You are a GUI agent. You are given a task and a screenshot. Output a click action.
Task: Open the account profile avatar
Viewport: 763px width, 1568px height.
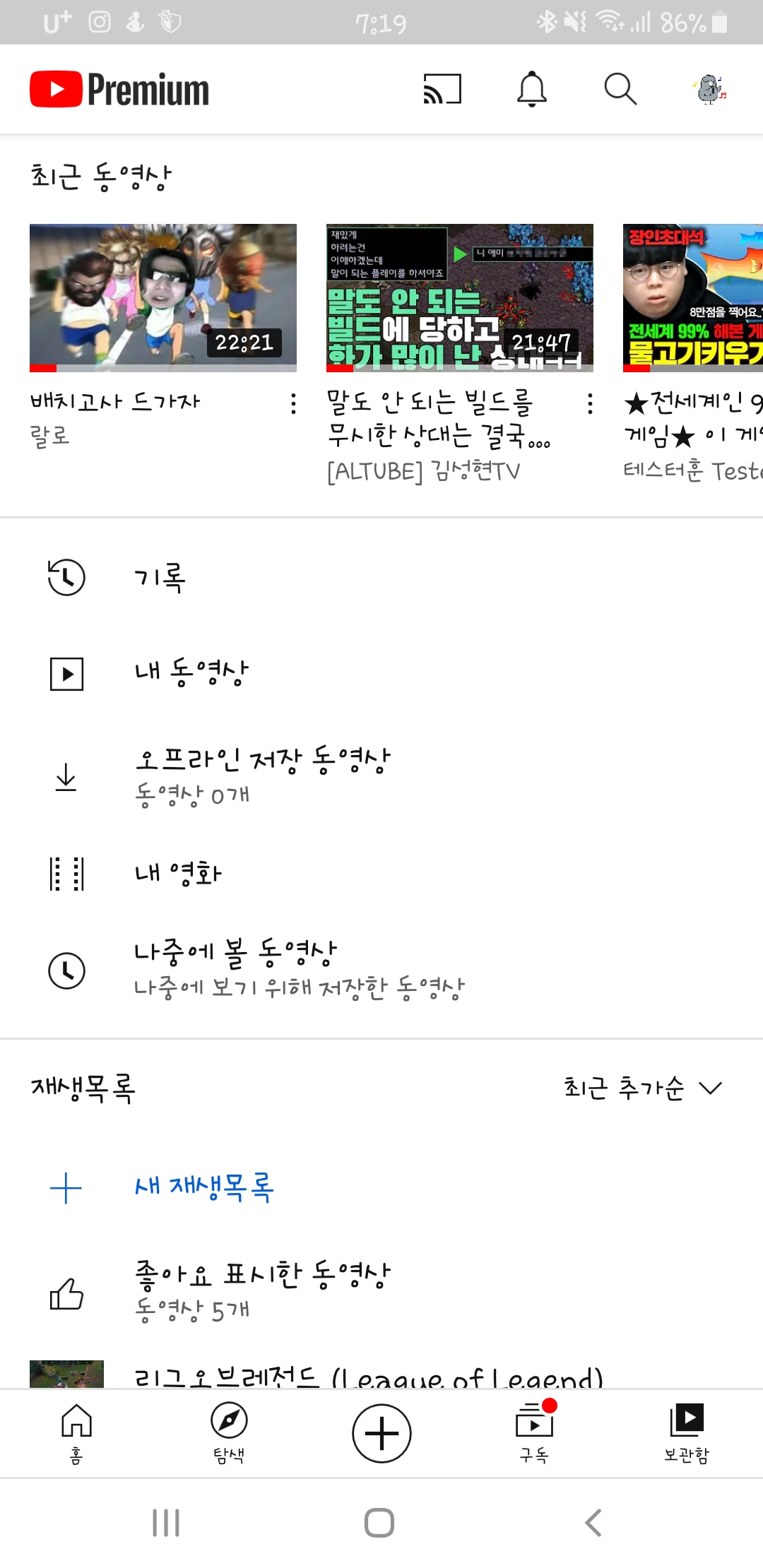click(709, 90)
